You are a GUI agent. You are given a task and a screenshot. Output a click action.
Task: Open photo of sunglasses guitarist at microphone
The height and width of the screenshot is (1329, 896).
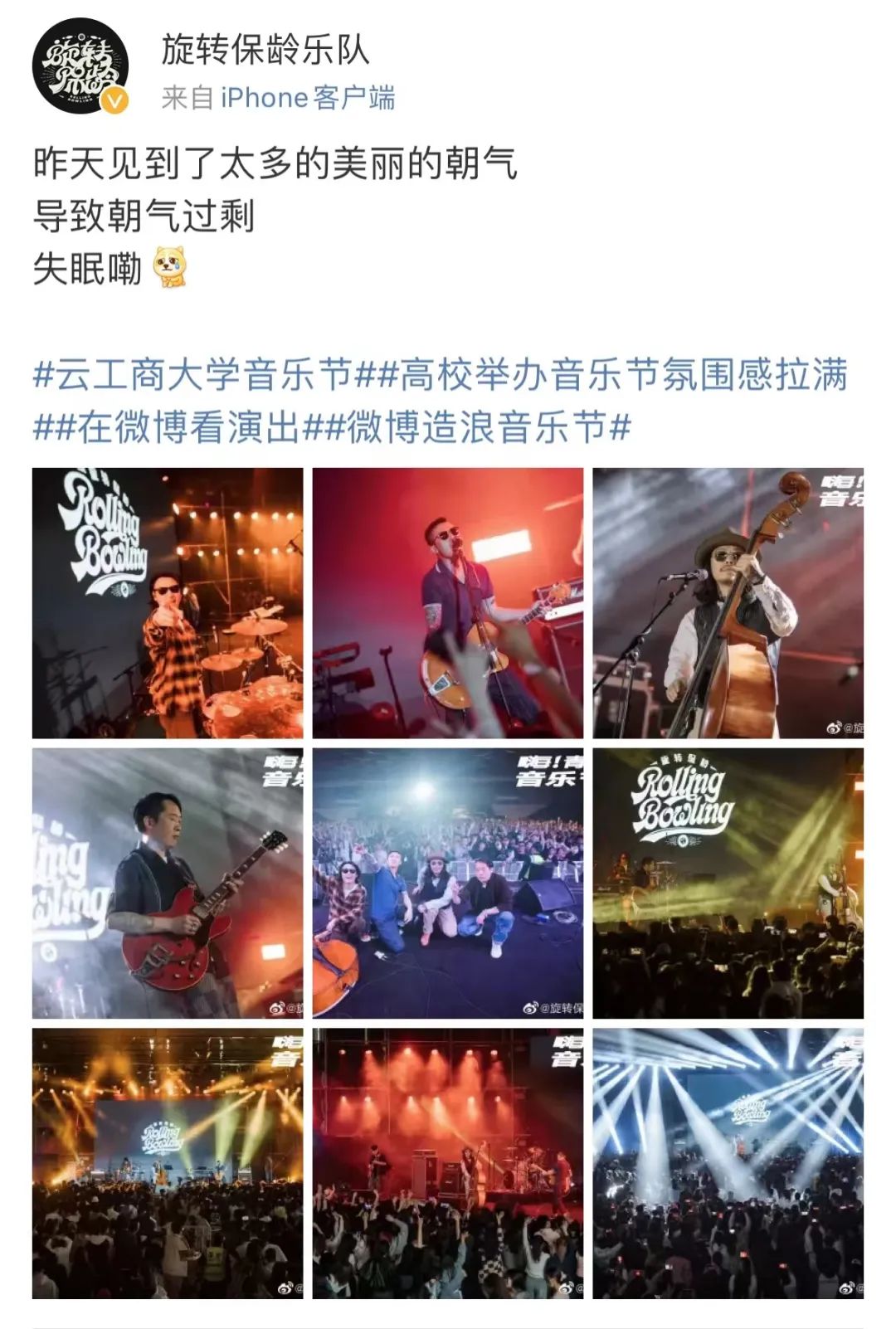pyautogui.click(x=448, y=603)
